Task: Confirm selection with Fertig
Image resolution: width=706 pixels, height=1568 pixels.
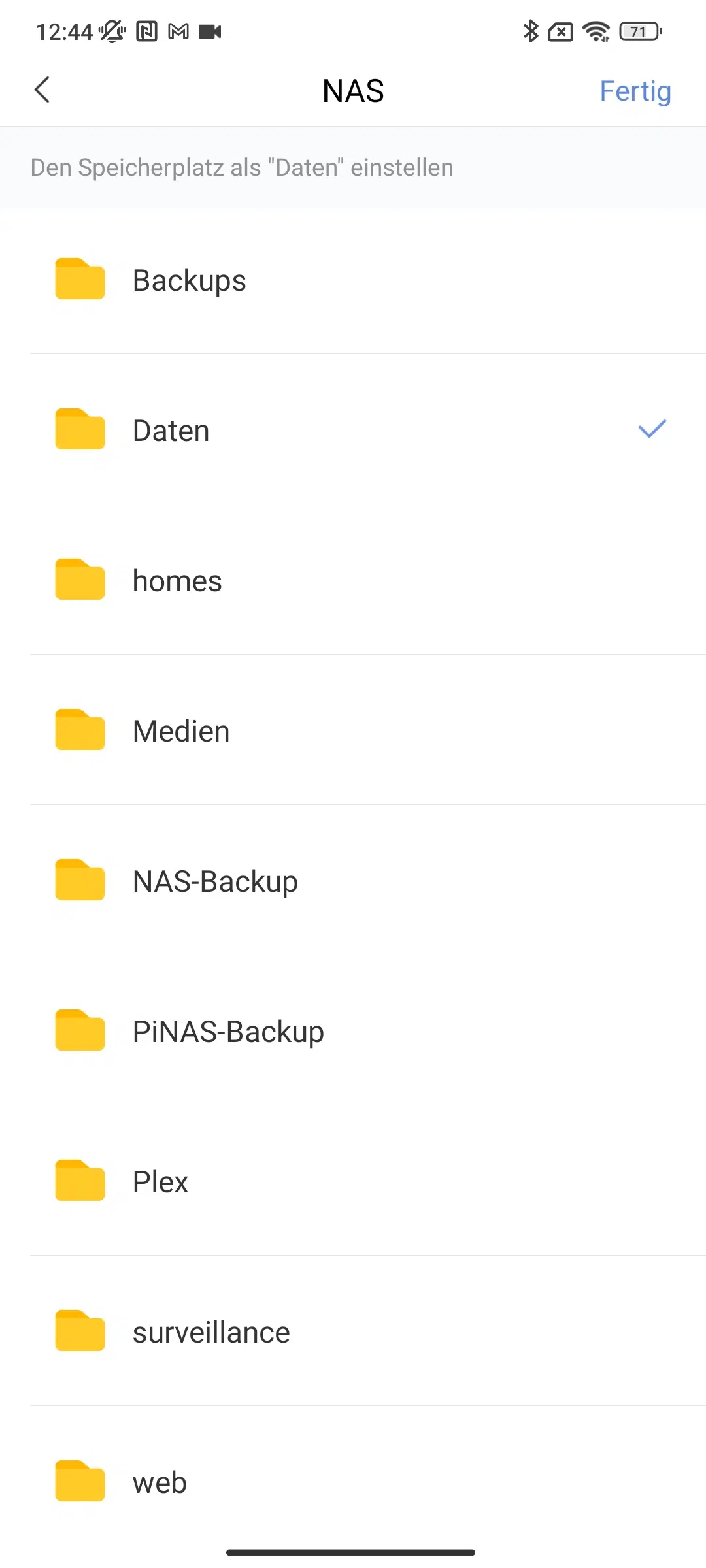Action: coord(635,91)
